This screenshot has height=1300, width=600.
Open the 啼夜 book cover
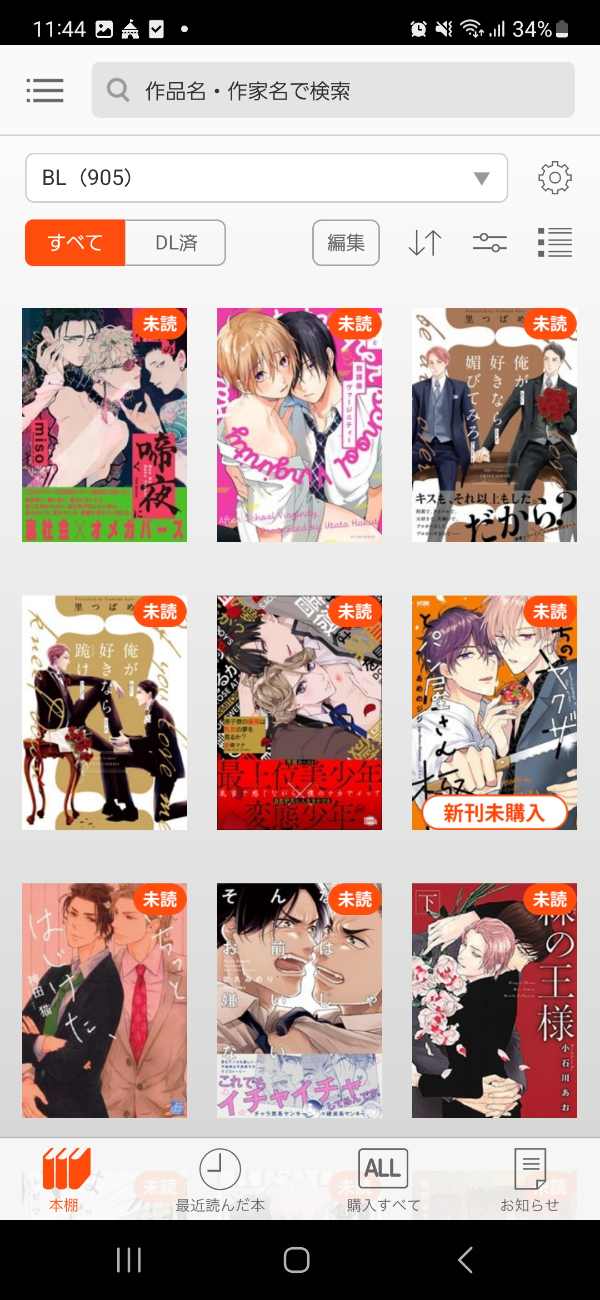pyautogui.click(x=104, y=425)
